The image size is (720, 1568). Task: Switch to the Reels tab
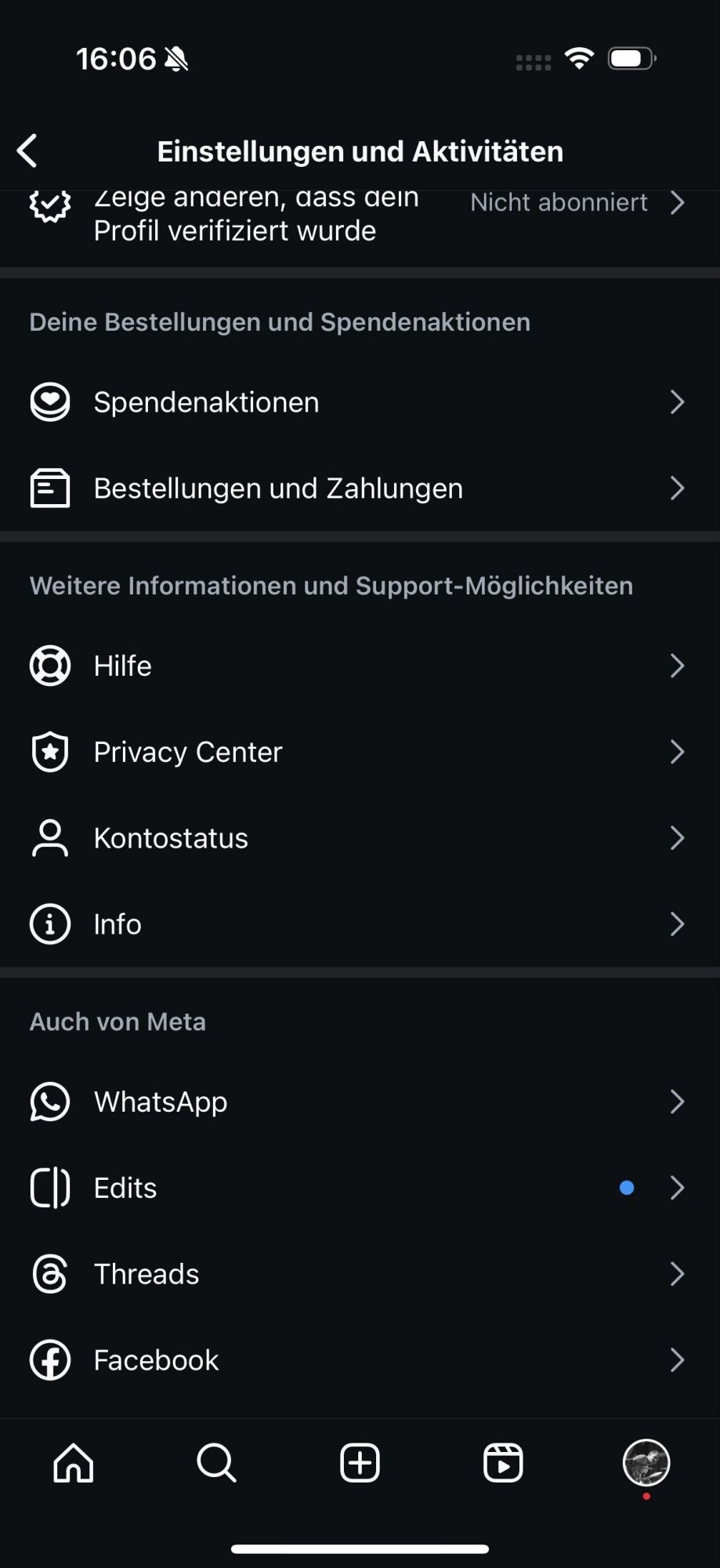click(503, 1463)
